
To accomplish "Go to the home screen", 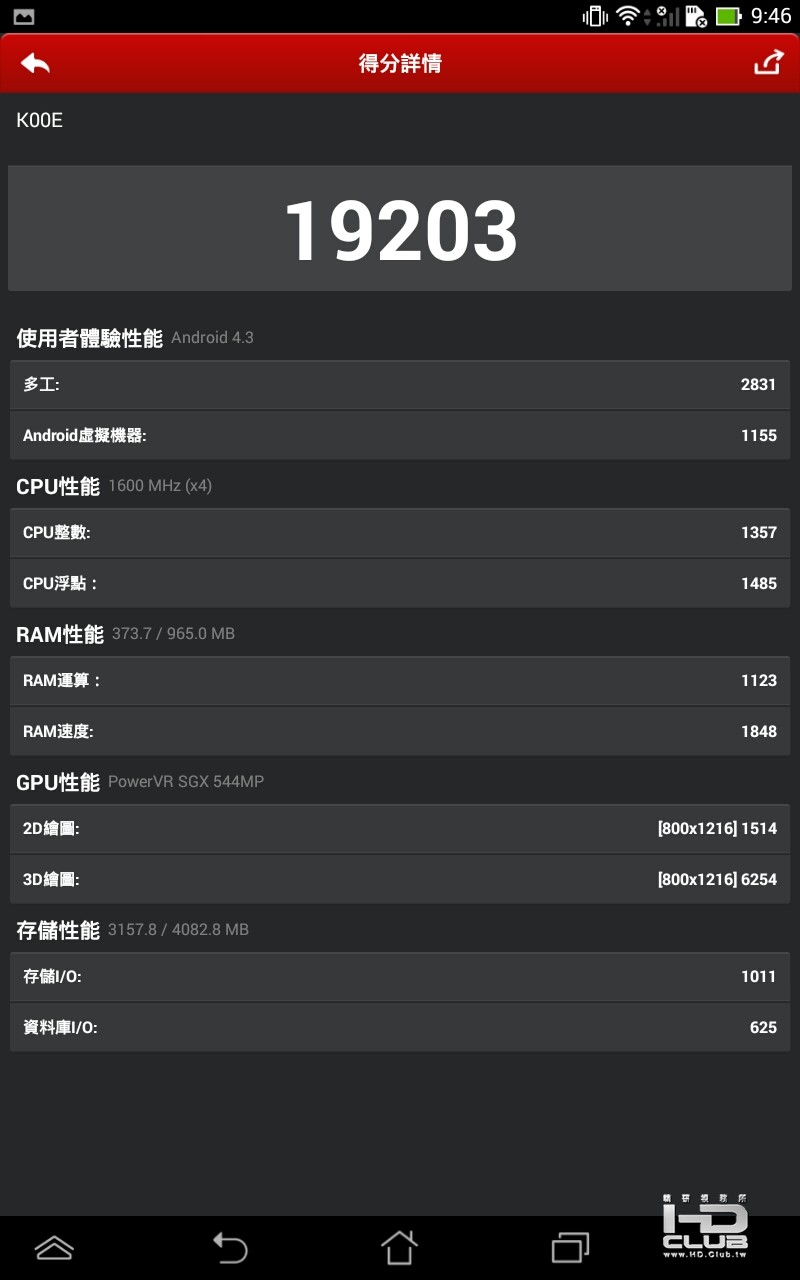I will tap(399, 1247).
